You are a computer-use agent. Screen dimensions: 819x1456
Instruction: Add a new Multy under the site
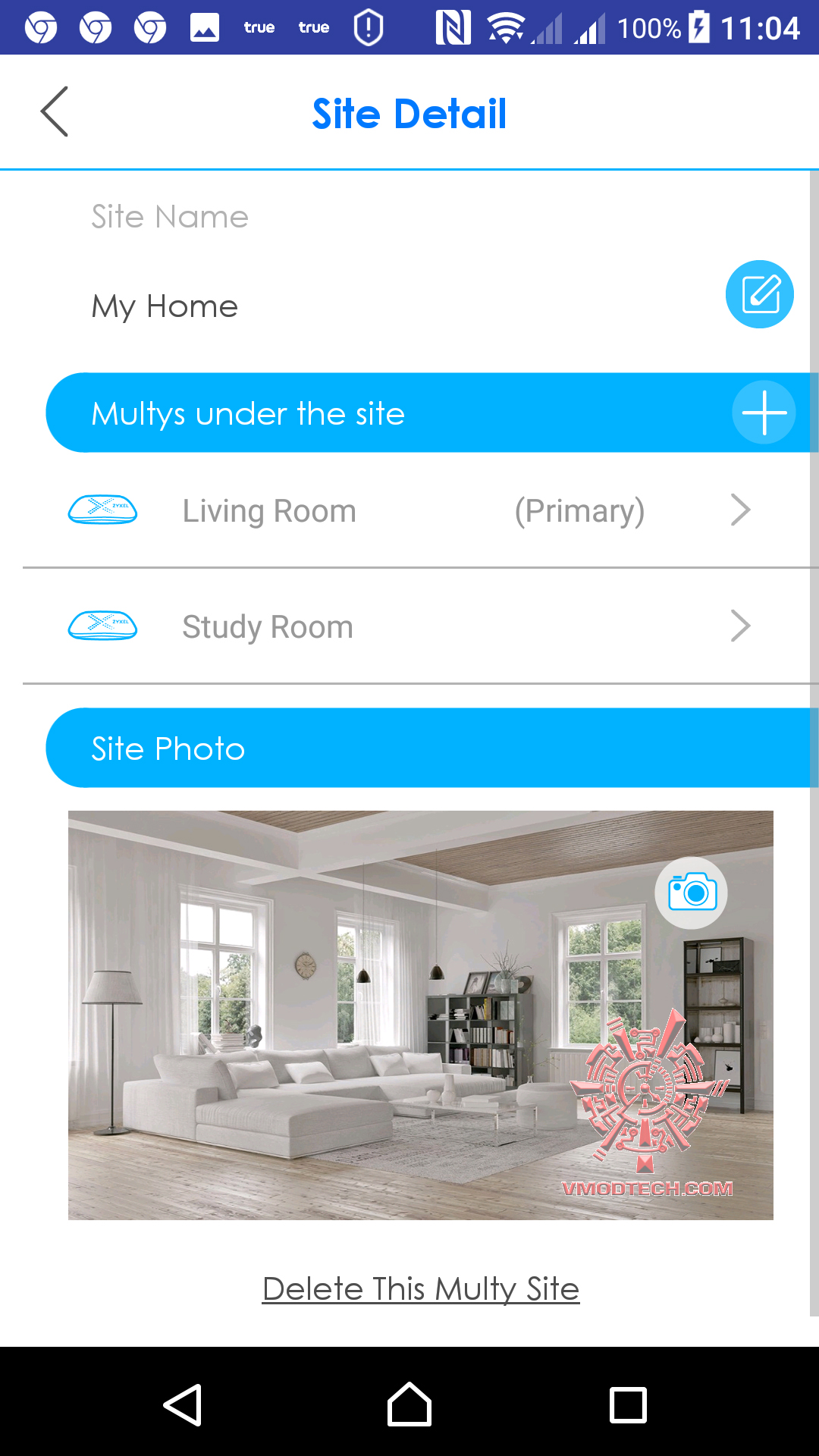[764, 413]
